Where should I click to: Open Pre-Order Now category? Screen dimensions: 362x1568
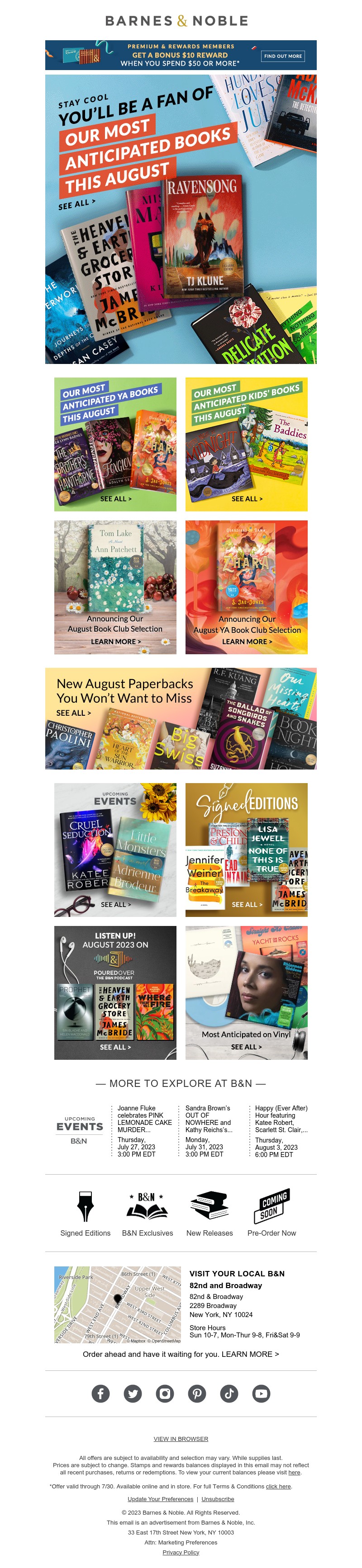click(x=272, y=1215)
